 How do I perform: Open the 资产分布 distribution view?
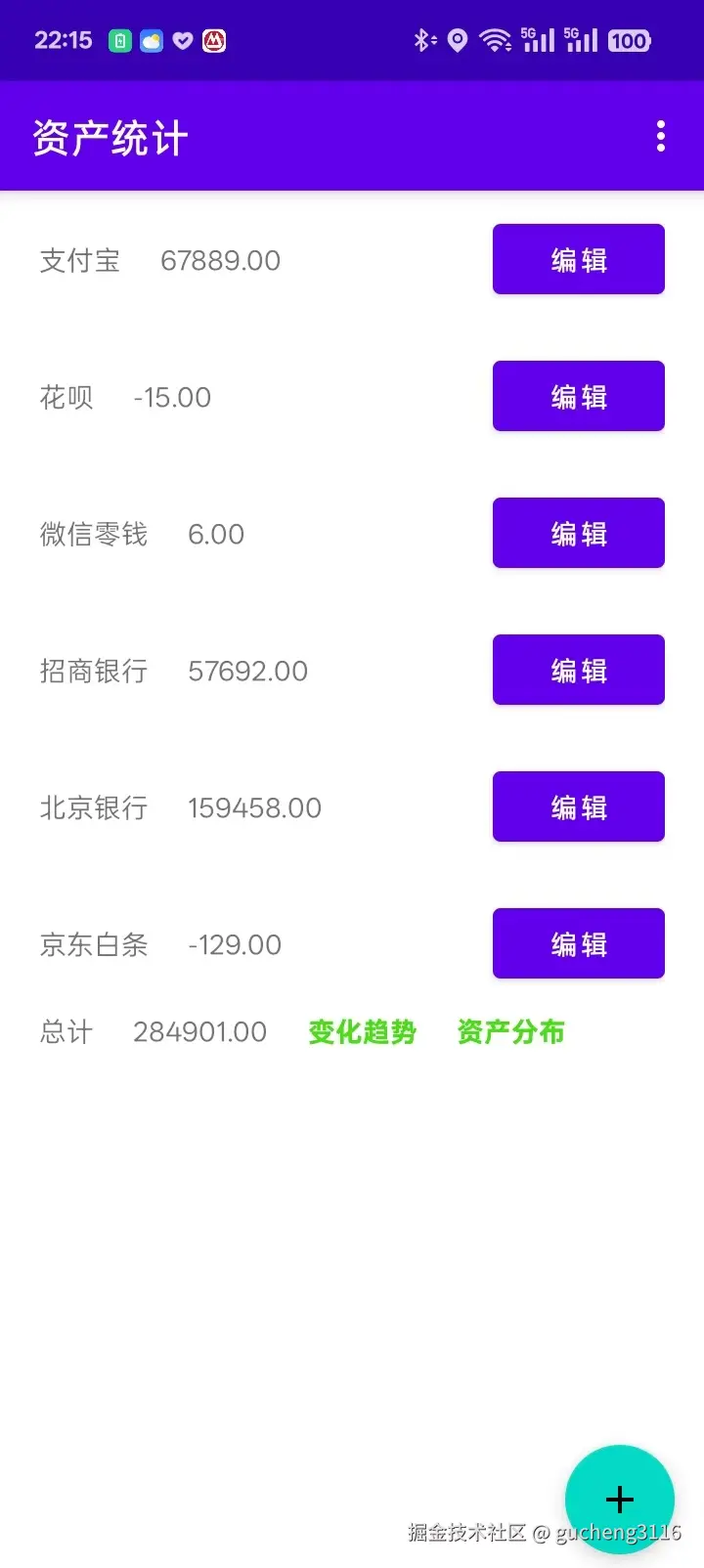[510, 1032]
